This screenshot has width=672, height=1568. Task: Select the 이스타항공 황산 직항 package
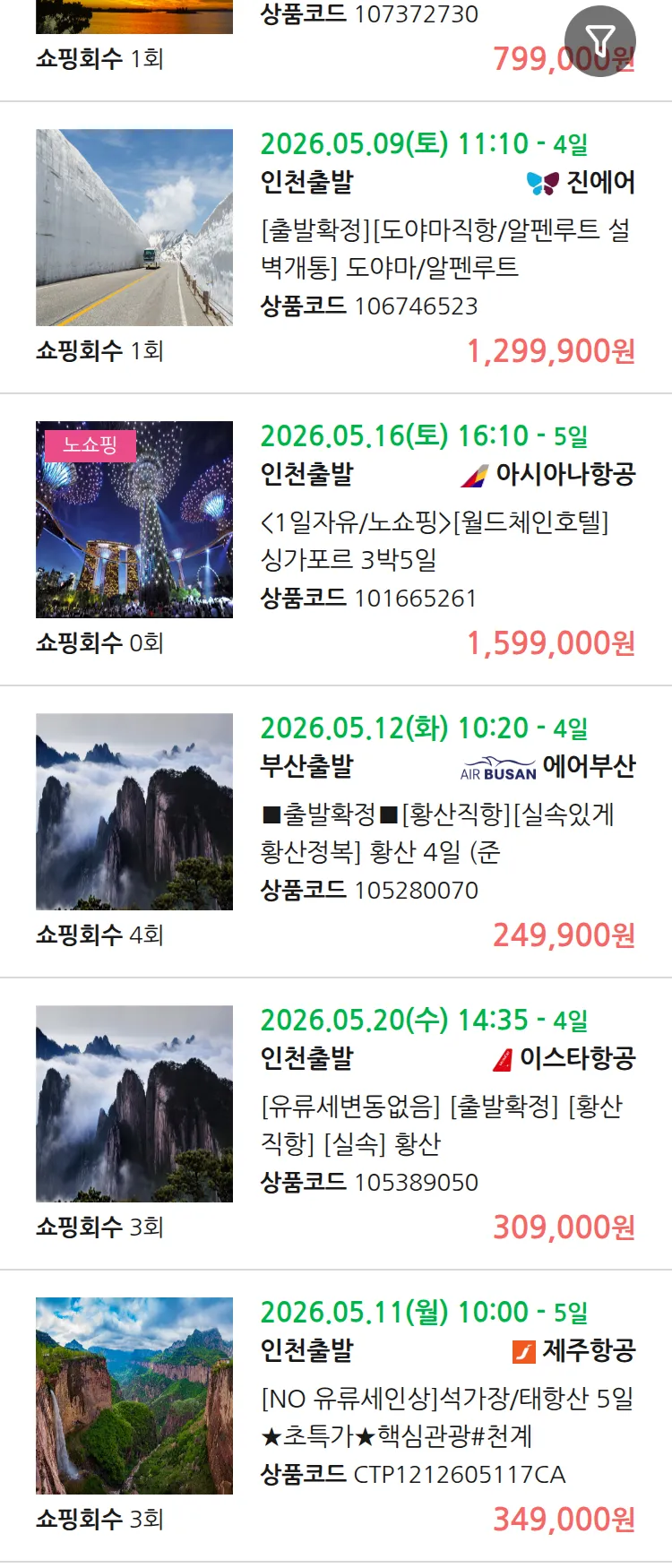click(x=441, y=1124)
